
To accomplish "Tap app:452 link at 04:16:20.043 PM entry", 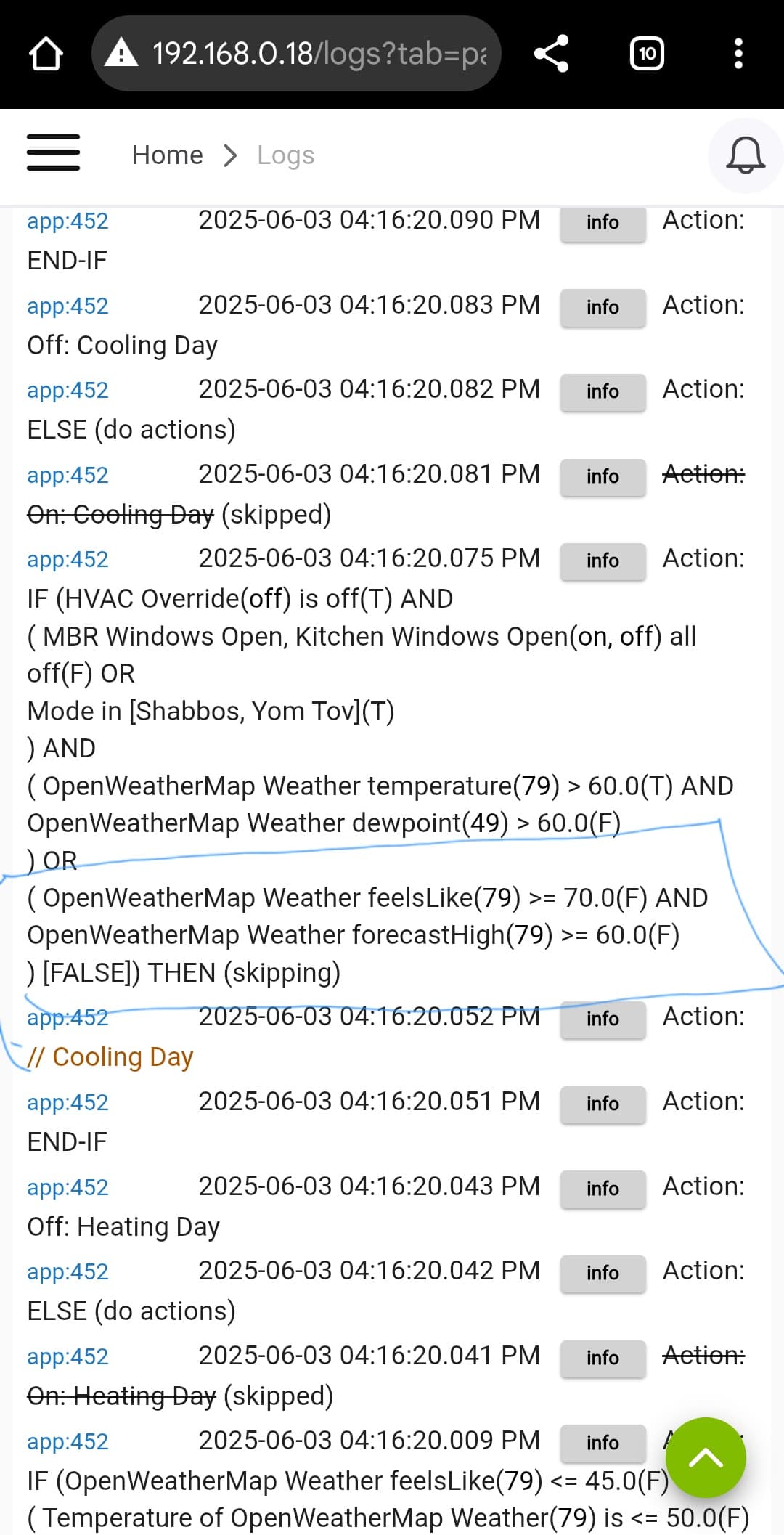I will [x=68, y=1188].
